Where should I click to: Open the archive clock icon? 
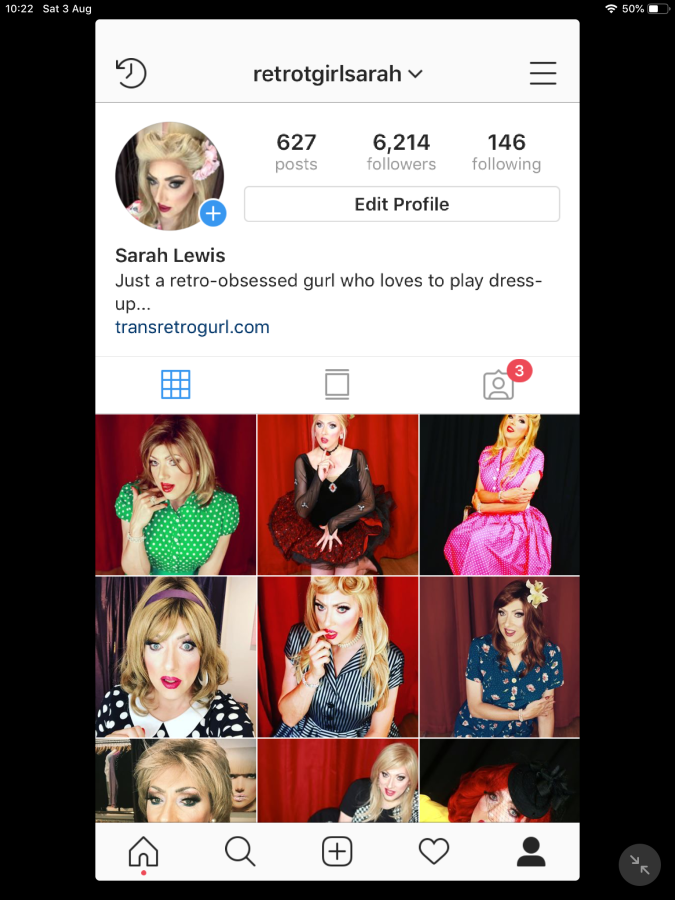[131, 73]
